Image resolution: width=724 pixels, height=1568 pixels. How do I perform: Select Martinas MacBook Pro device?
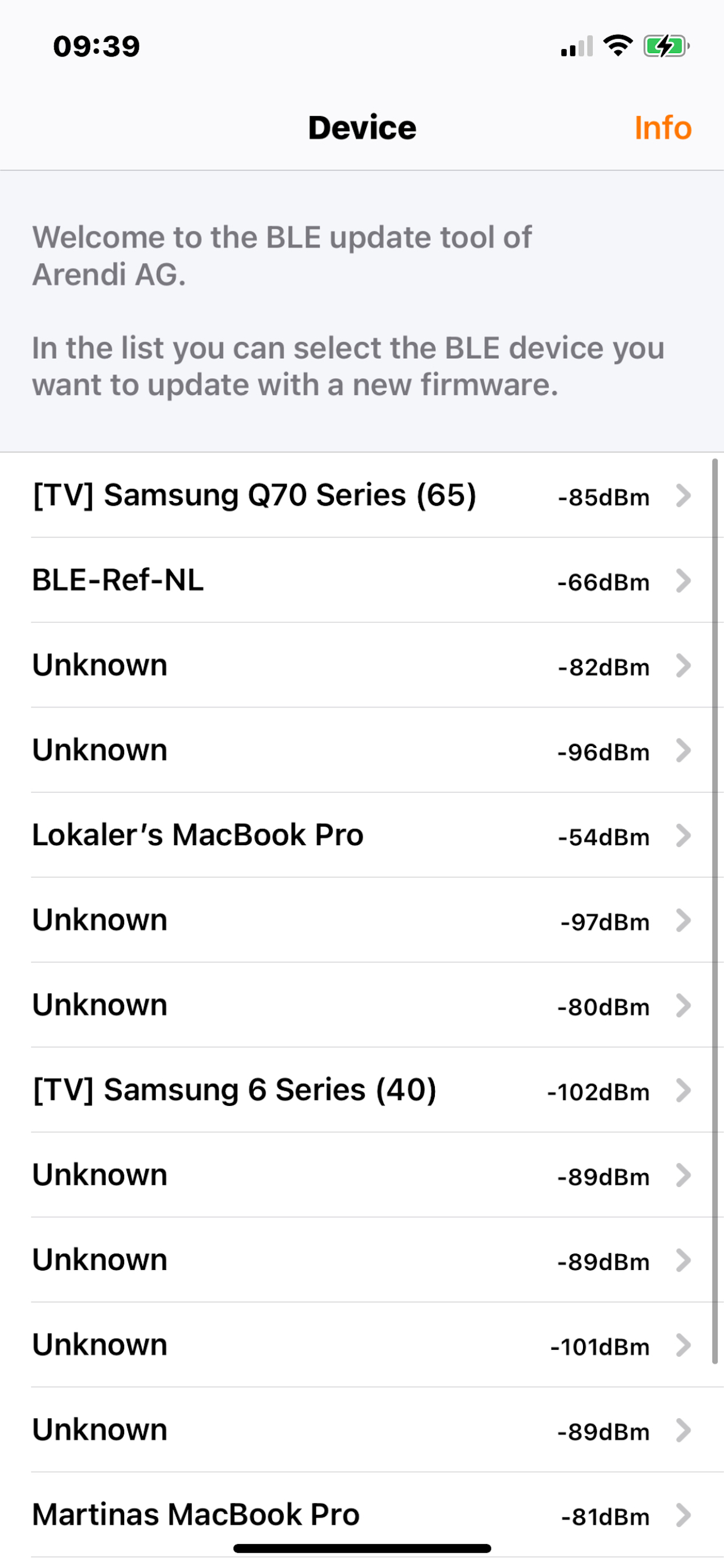[x=195, y=1514]
